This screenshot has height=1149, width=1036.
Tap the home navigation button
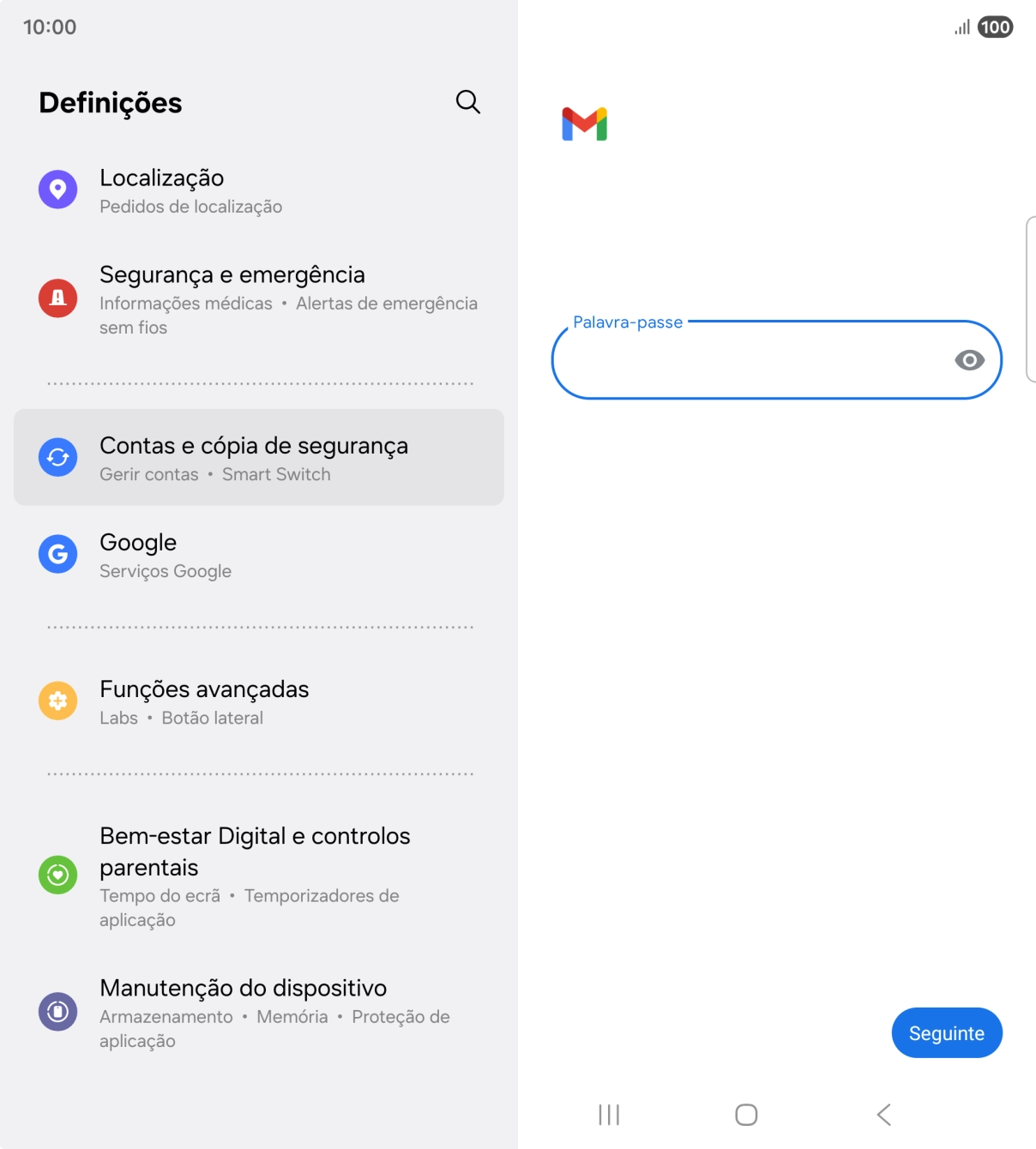(744, 1115)
